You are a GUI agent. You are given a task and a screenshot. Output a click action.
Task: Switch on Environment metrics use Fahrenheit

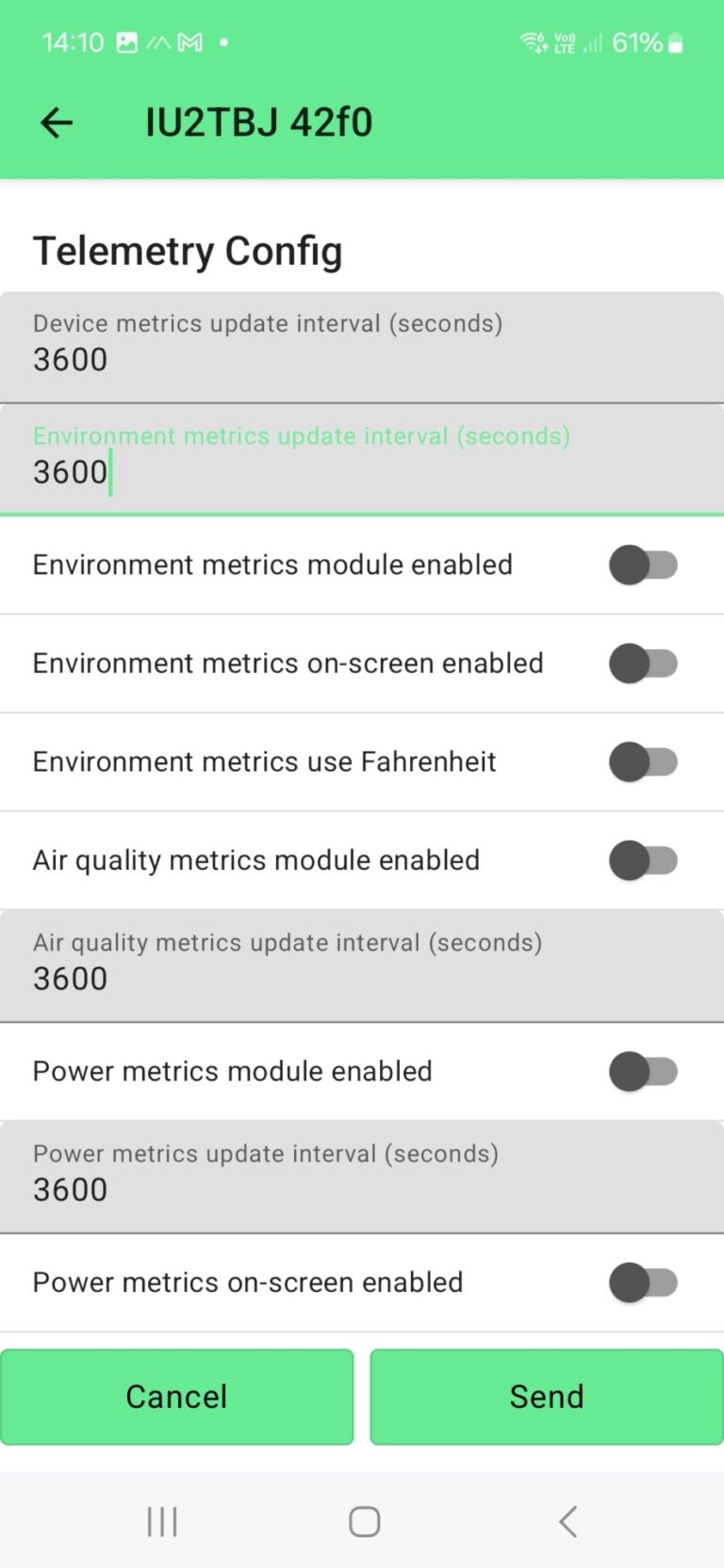(643, 761)
